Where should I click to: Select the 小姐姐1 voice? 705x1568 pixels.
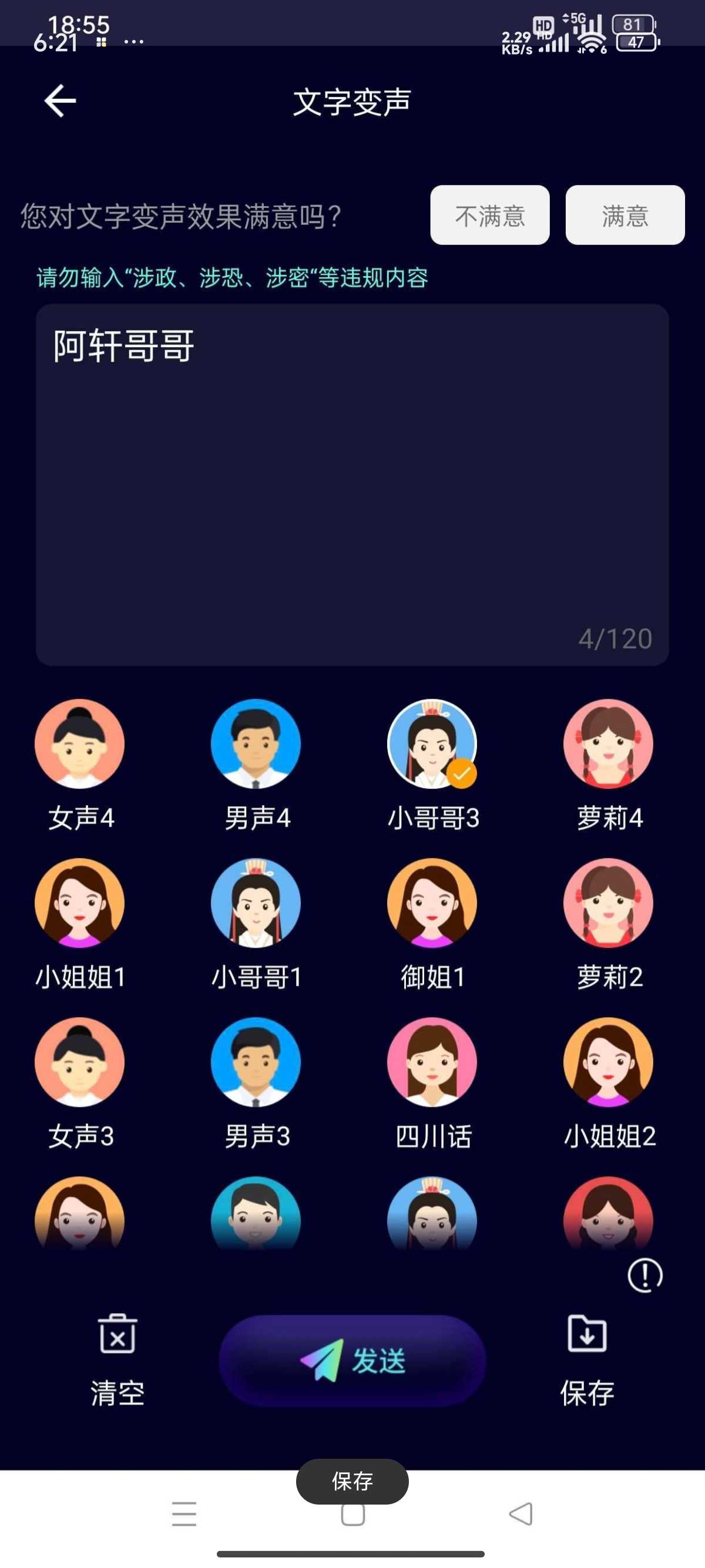point(80,903)
